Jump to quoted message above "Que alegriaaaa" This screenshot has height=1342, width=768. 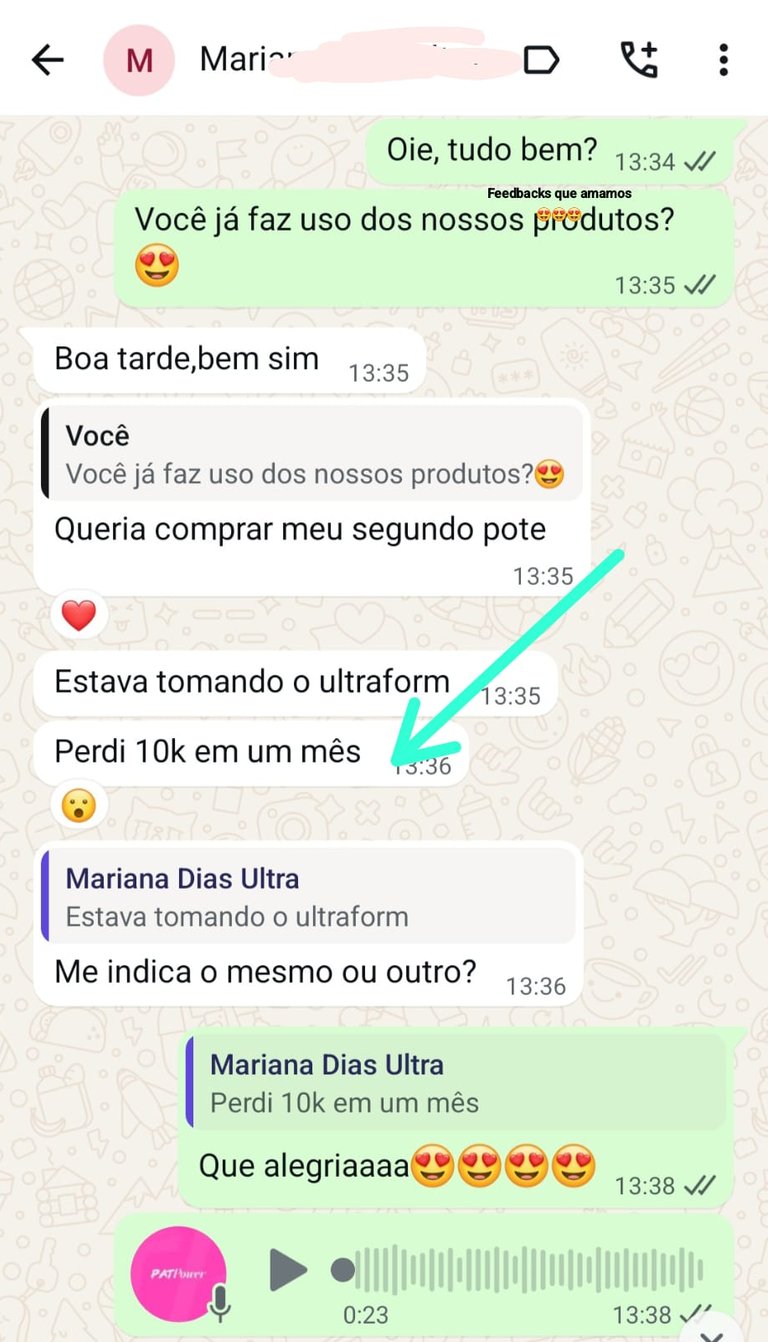click(456, 1083)
